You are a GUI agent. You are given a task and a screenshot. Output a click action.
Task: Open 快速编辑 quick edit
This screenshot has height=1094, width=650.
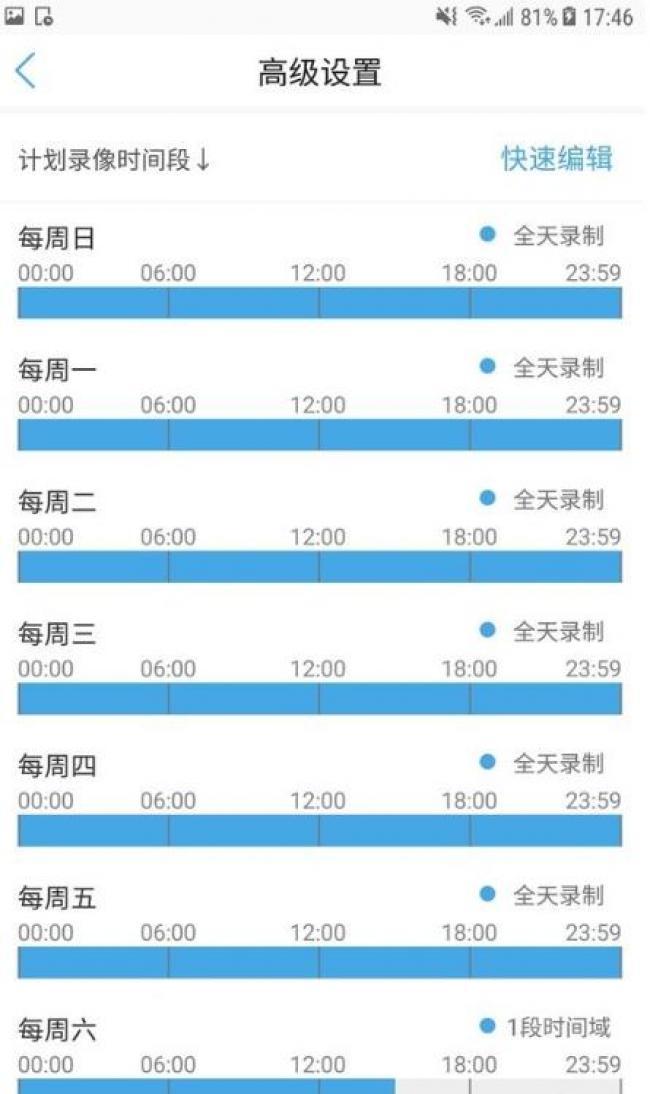pyautogui.click(x=556, y=159)
